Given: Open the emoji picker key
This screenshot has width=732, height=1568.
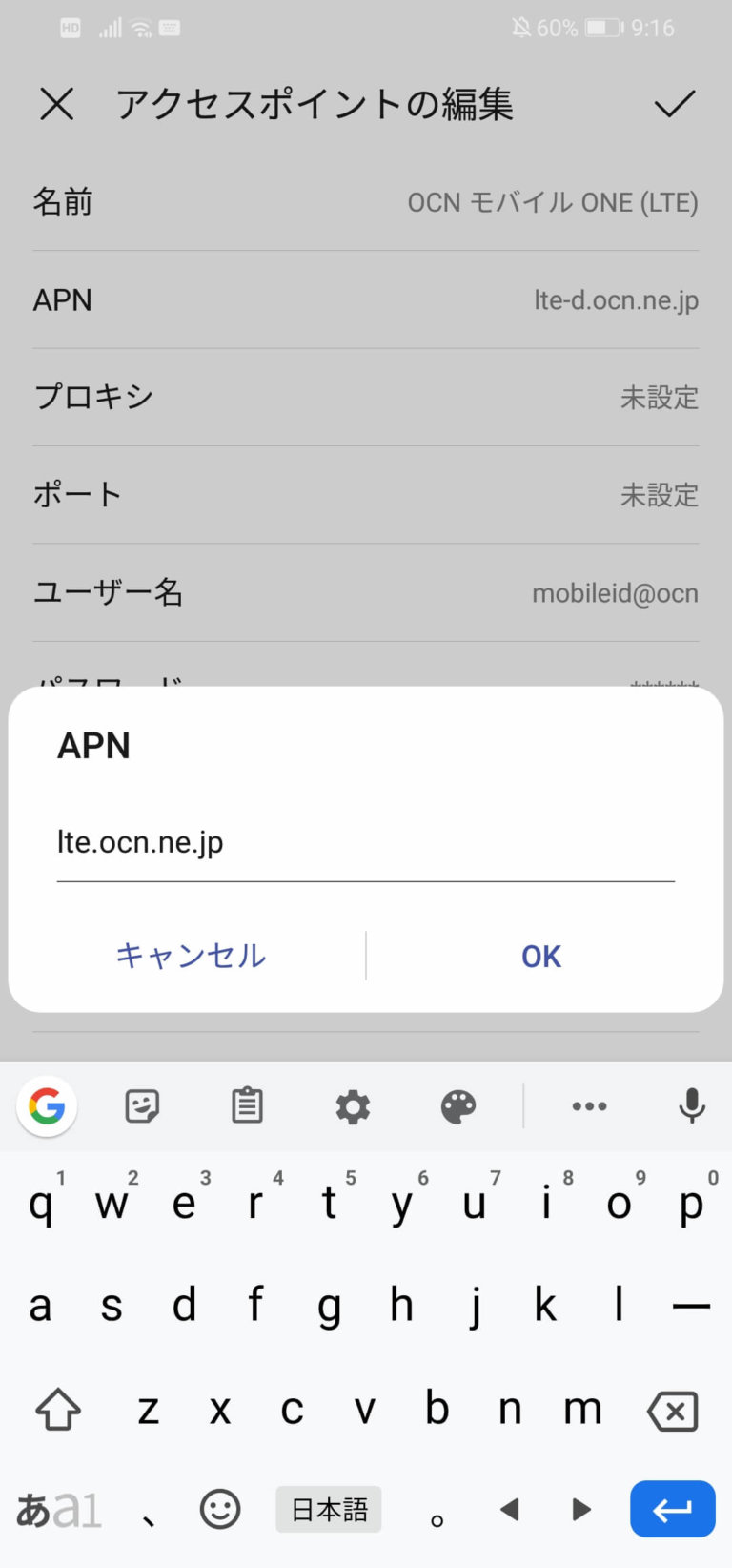Looking at the screenshot, I should (220, 1509).
